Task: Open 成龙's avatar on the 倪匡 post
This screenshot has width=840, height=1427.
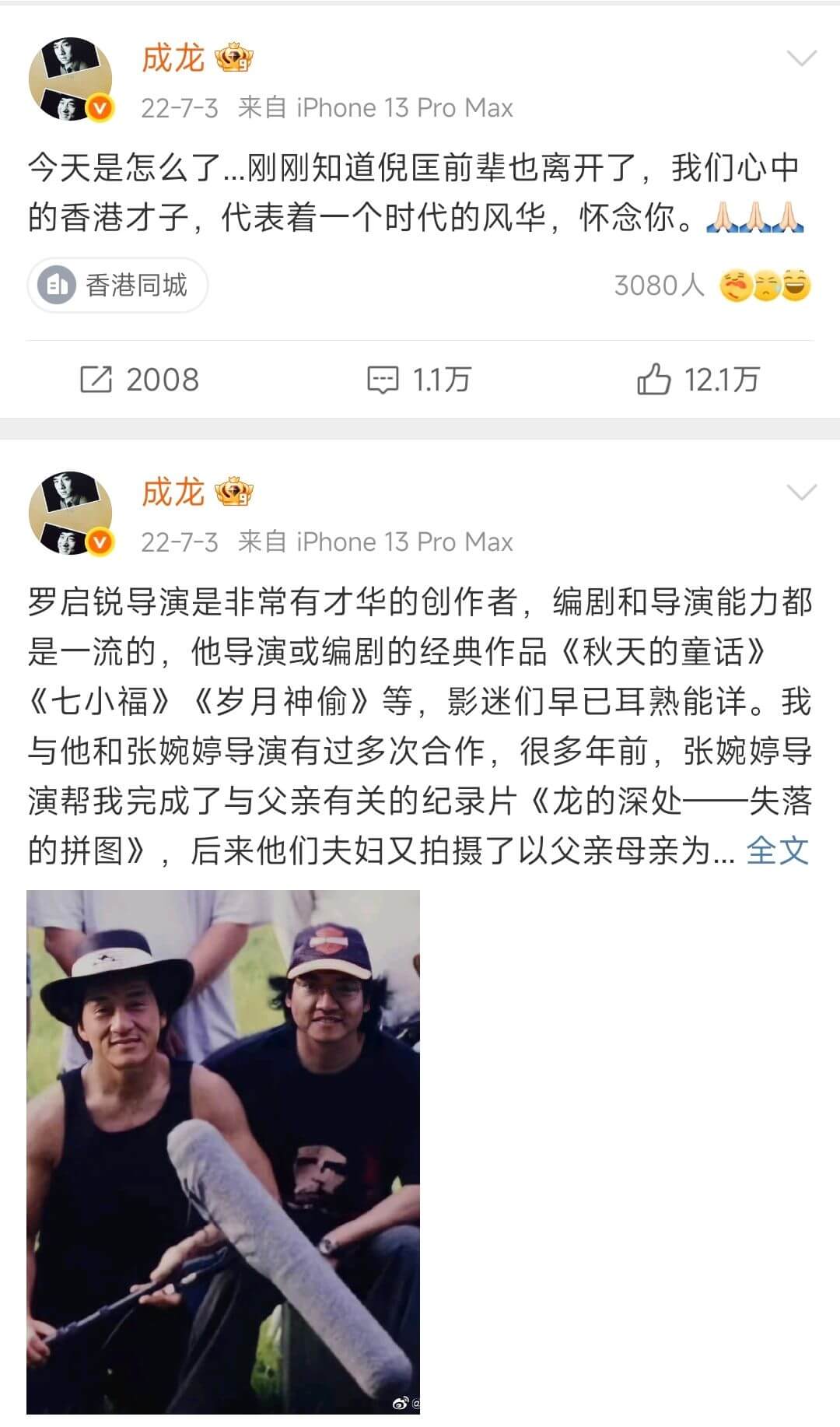Action: [71, 79]
